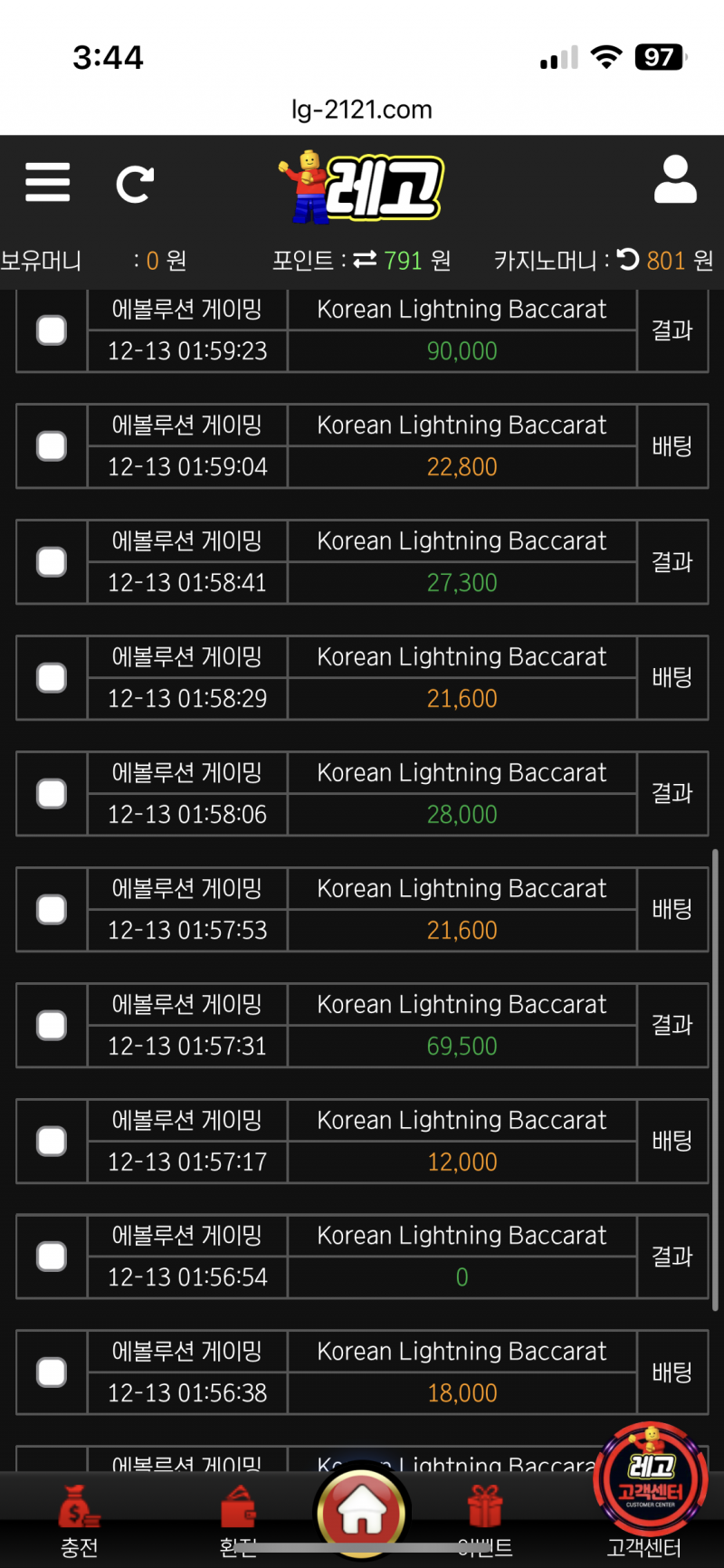Select the checkbox for 01:56:54 result
The height and width of the screenshot is (1568, 724).
pos(52,1257)
